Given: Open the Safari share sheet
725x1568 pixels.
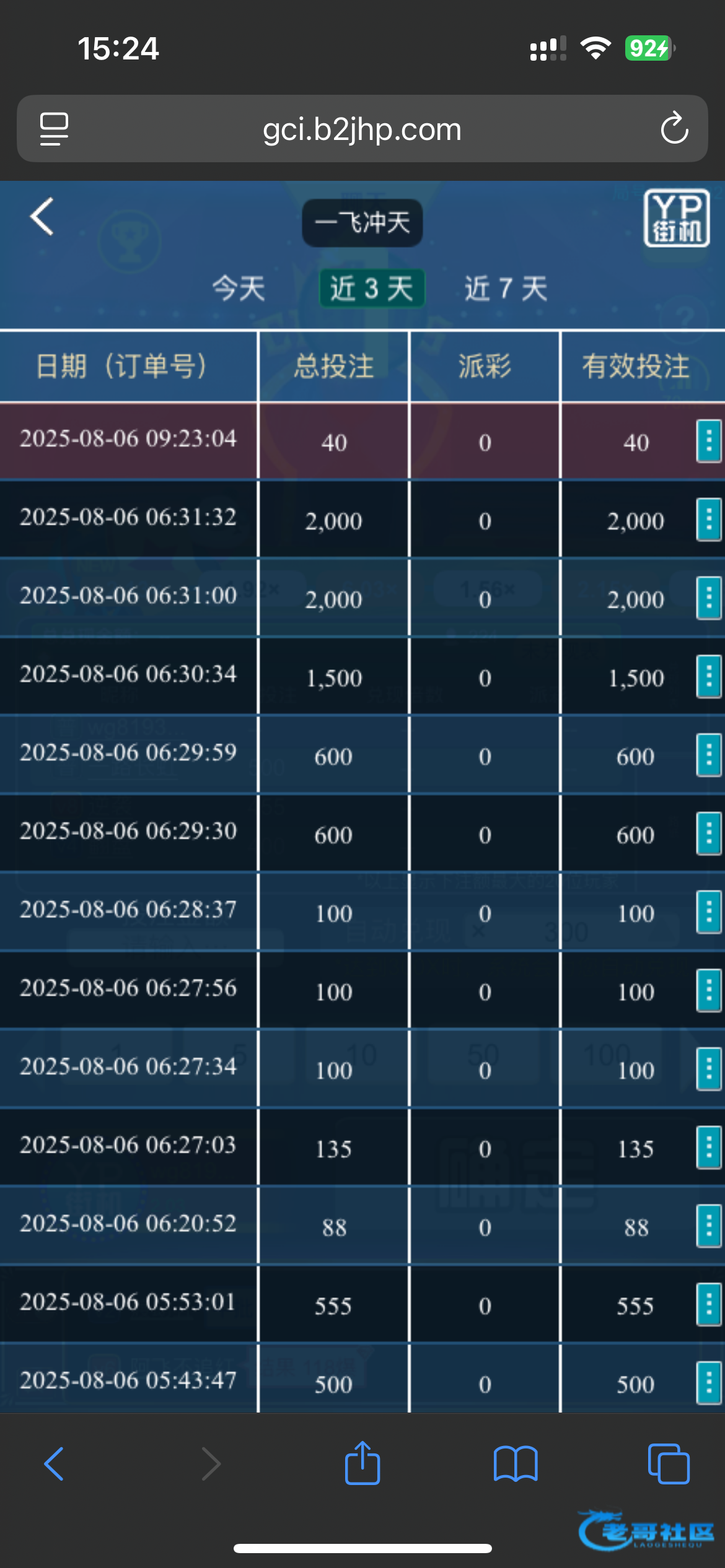Looking at the screenshot, I should 362,1463.
